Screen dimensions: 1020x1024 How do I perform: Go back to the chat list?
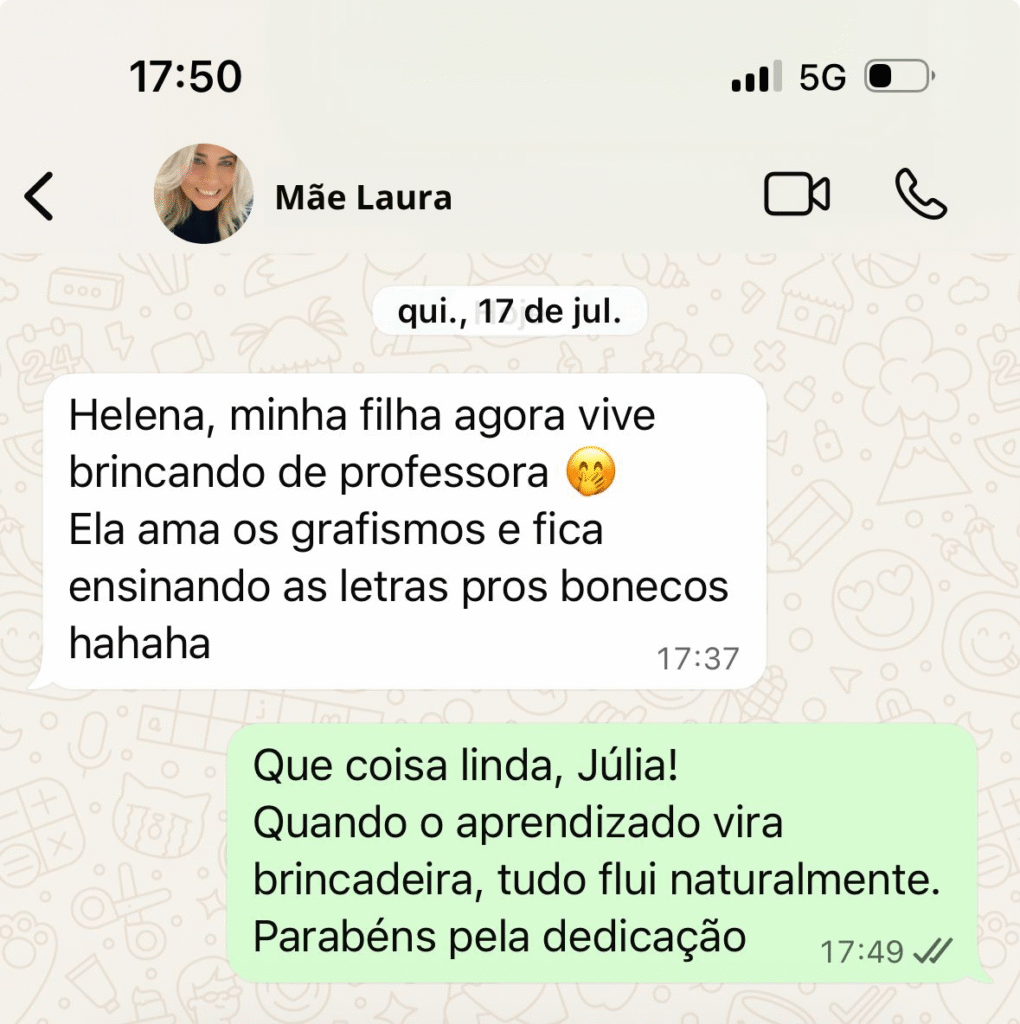click(x=39, y=196)
